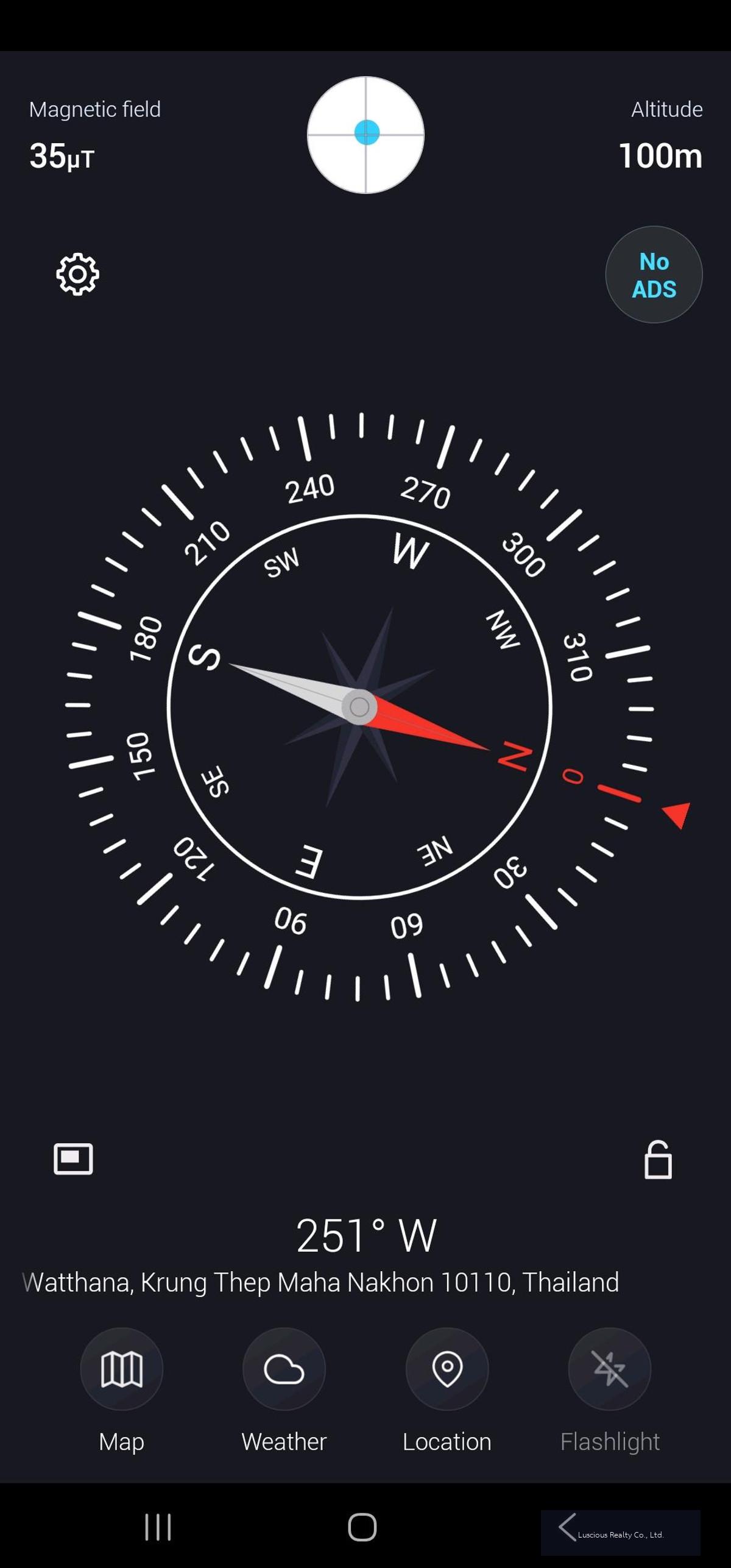This screenshot has width=731, height=1568.
Task: Lock the compass heading
Action: pyautogui.click(x=658, y=1160)
